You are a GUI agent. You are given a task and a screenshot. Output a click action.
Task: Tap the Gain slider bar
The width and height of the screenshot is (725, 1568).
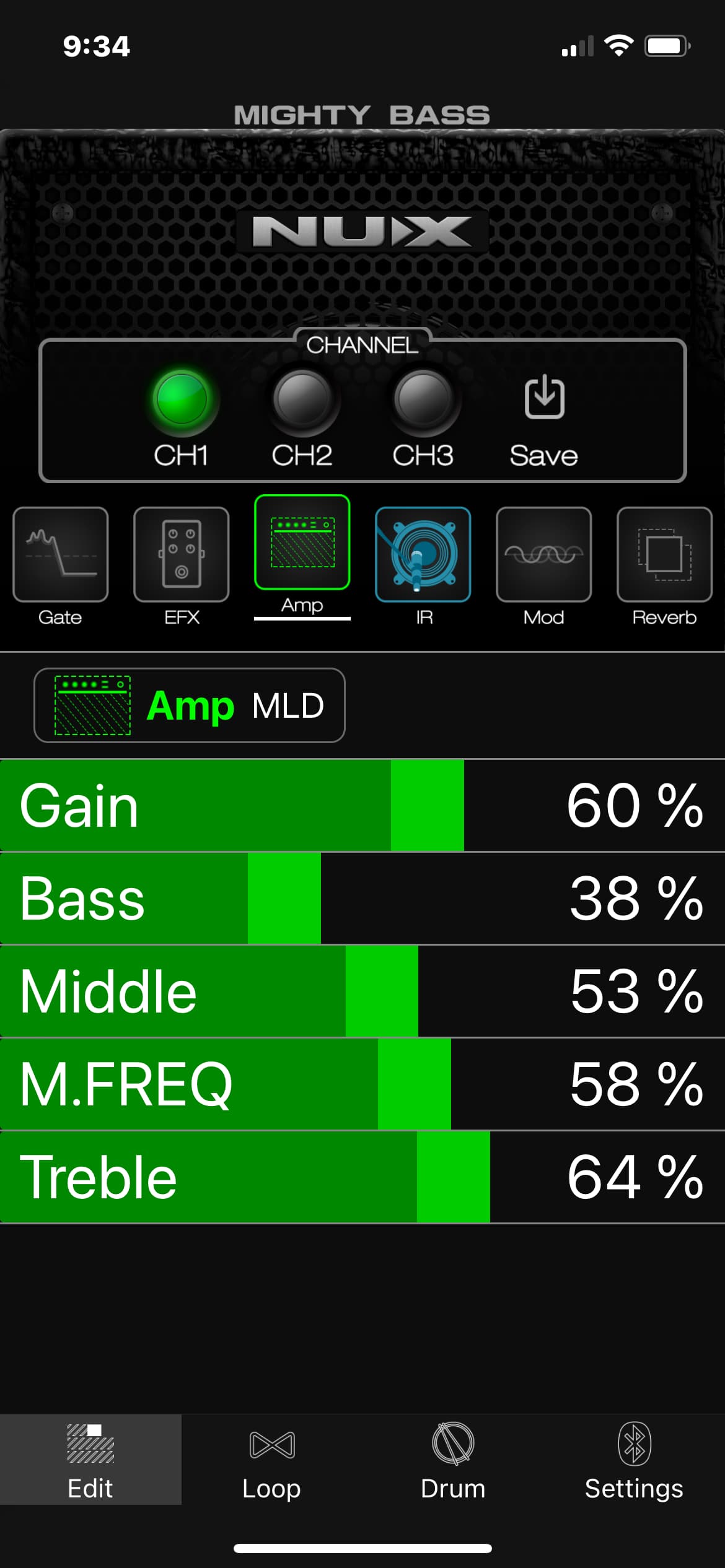pos(362,805)
